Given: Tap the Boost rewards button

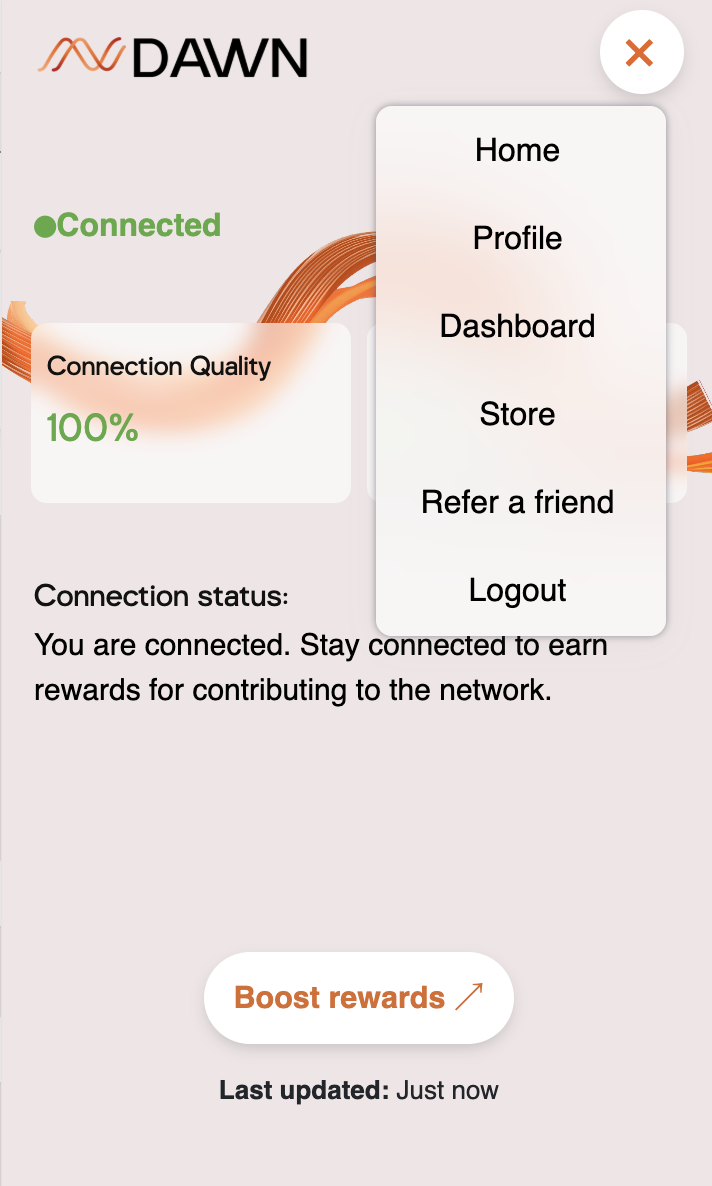Looking at the screenshot, I should tap(358, 997).
